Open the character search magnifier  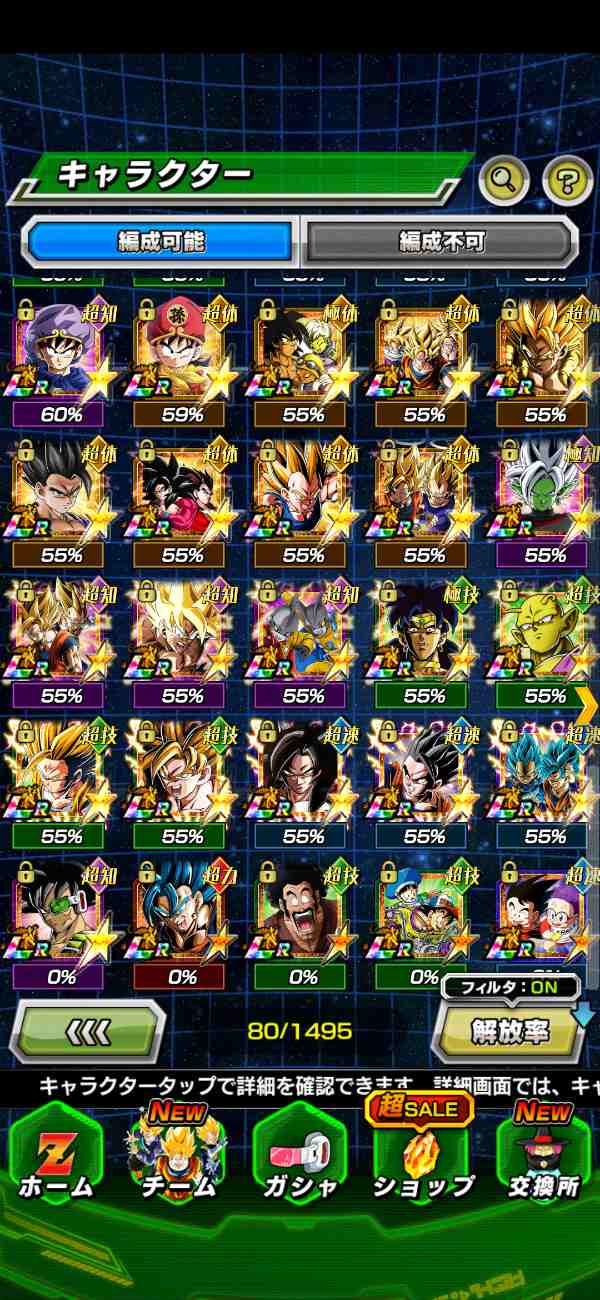[504, 181]
